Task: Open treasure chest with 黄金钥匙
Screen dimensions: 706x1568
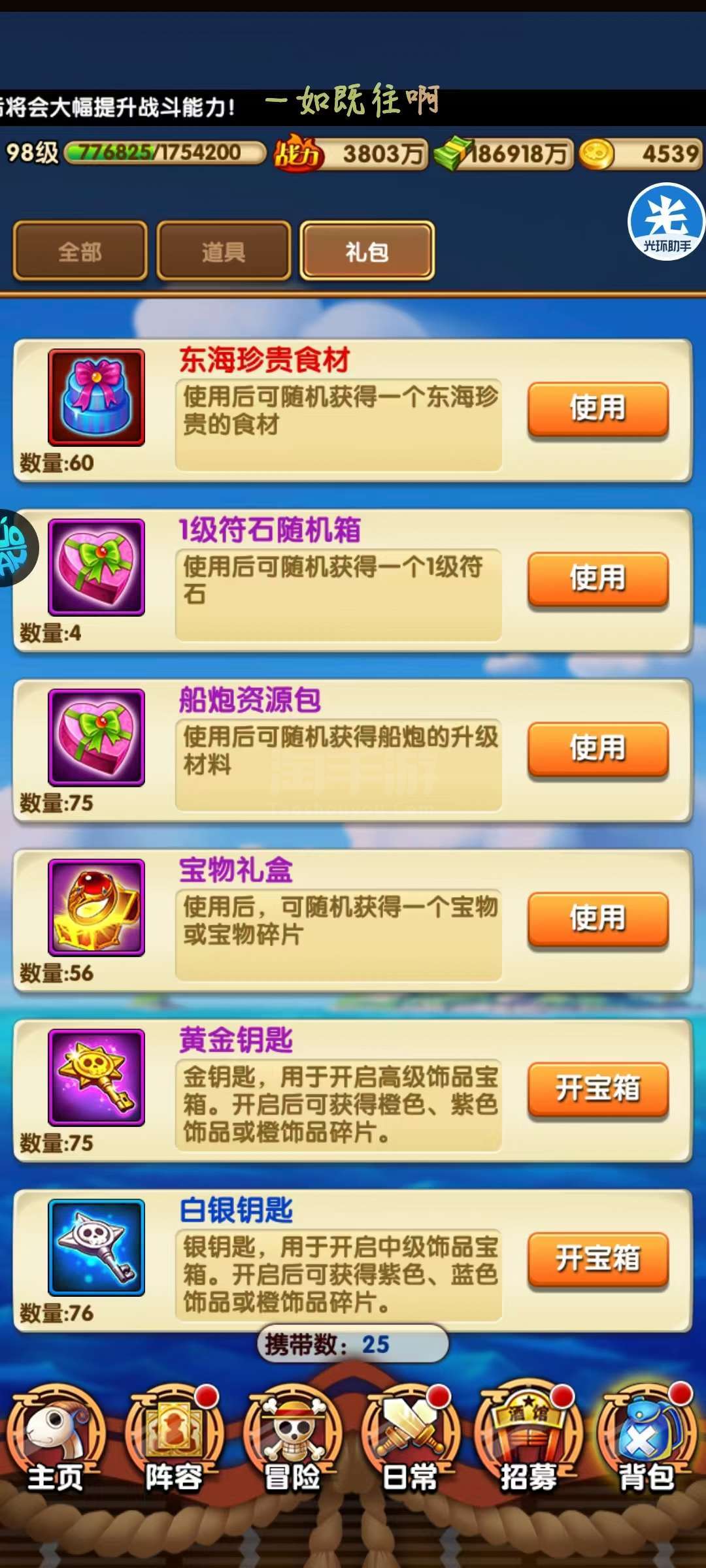Action: 598,1088
